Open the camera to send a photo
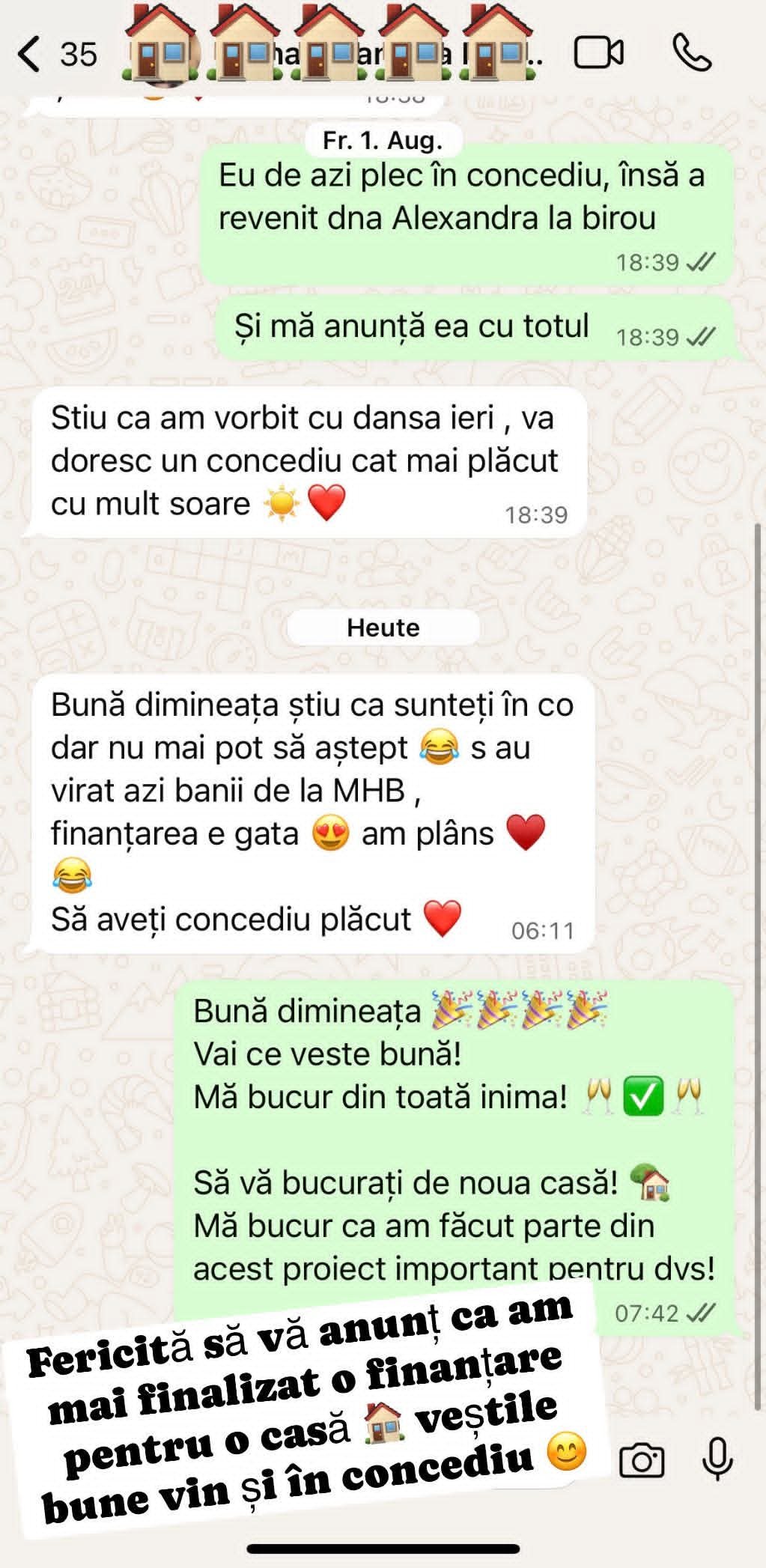Image resolution: width=766 pixels, height=1568 pixels. 642,1460
